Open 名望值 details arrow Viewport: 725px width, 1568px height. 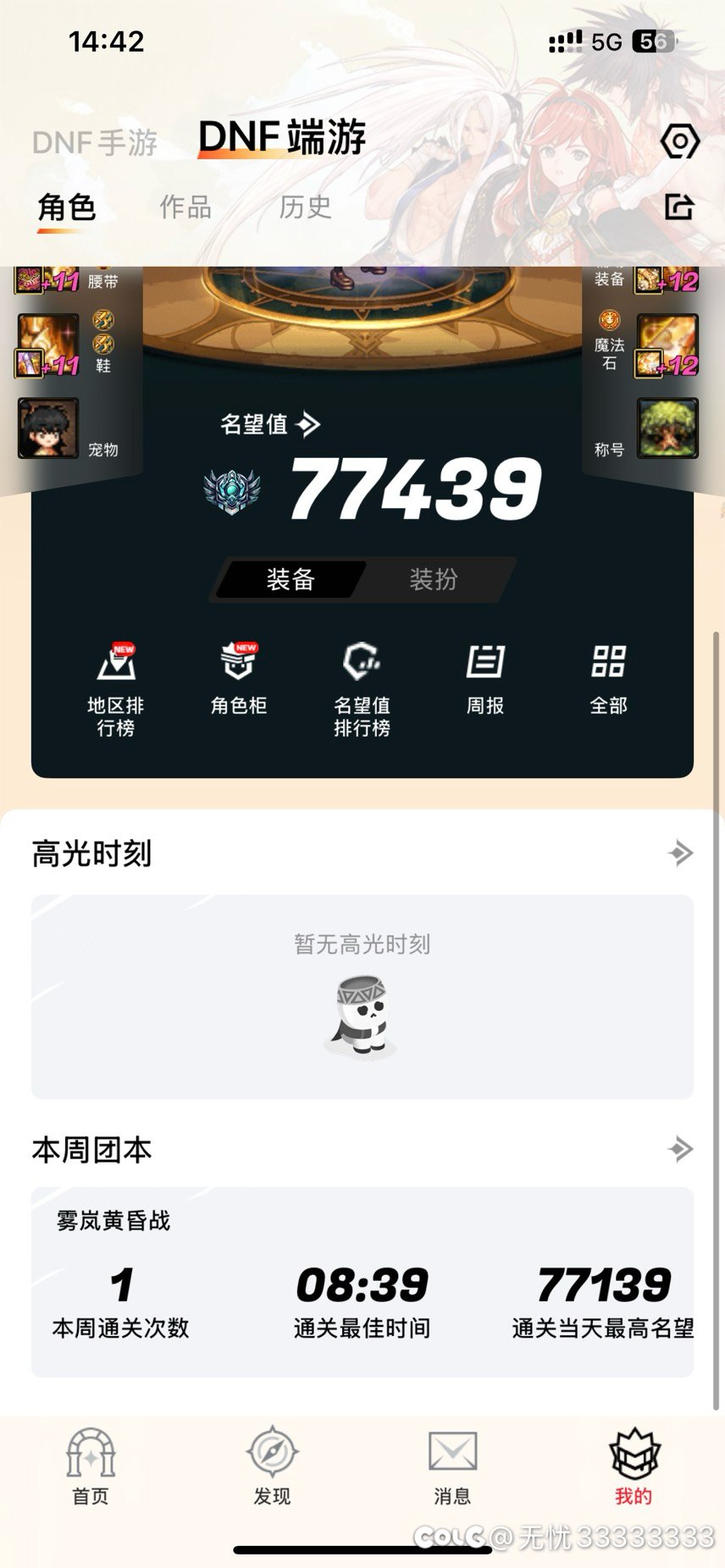click(x=308, y=424)
